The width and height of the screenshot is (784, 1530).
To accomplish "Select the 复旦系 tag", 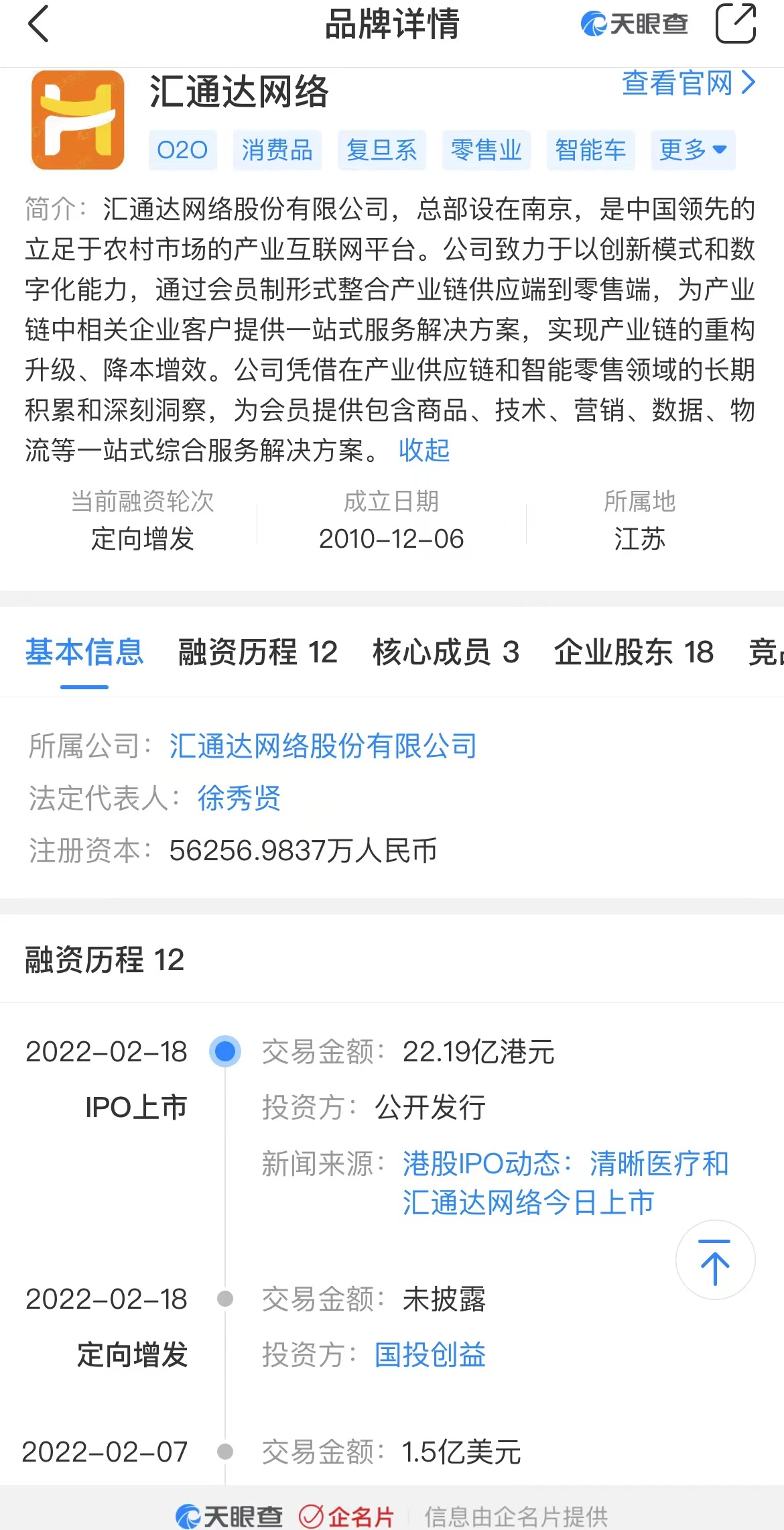I will tap(382, 150).
